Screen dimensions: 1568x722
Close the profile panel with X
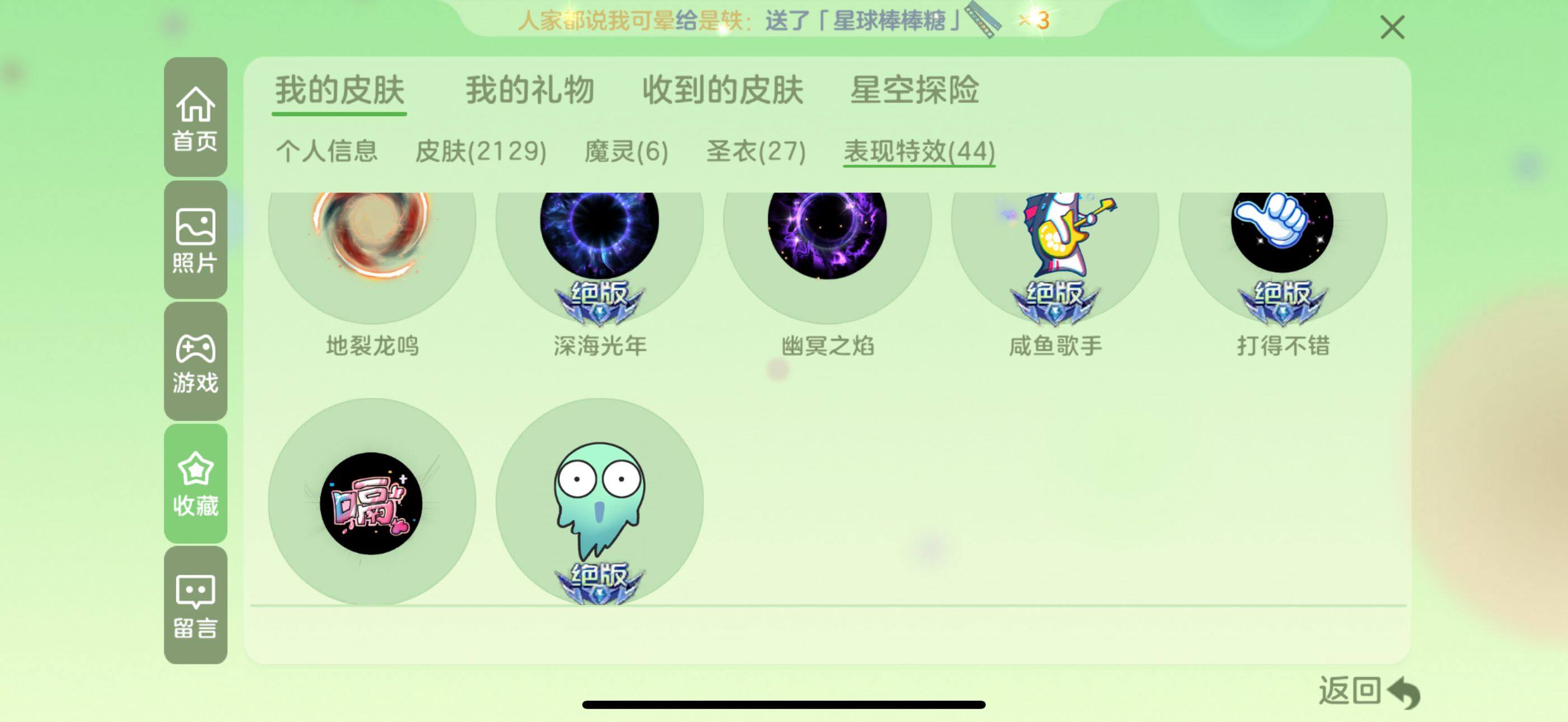point(1392,27)
